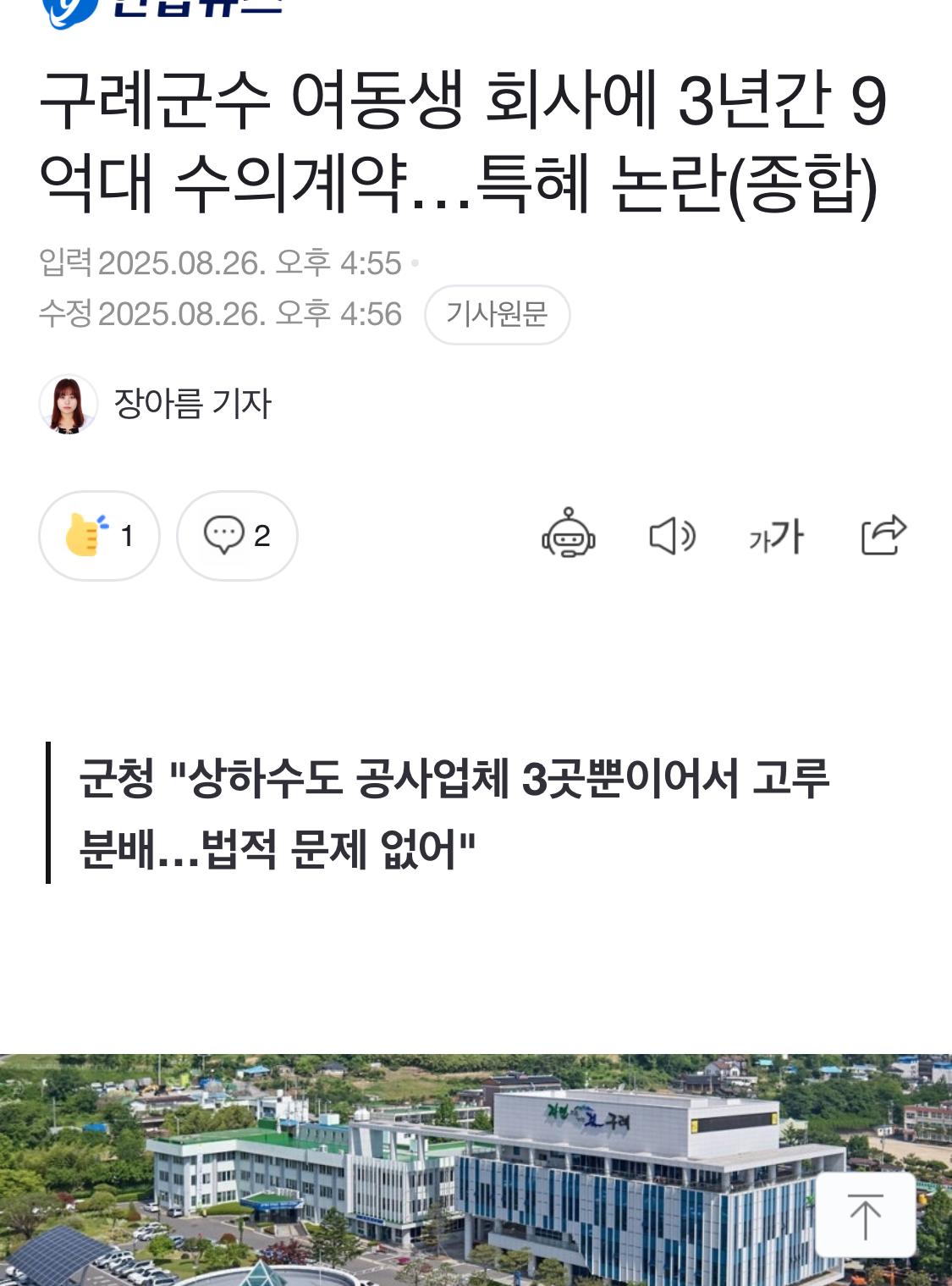Image resolution: width=952 pixels, height=1286 pixels.
Task: Open reporter 장아름 기자 profile
Action: (194, 405)
